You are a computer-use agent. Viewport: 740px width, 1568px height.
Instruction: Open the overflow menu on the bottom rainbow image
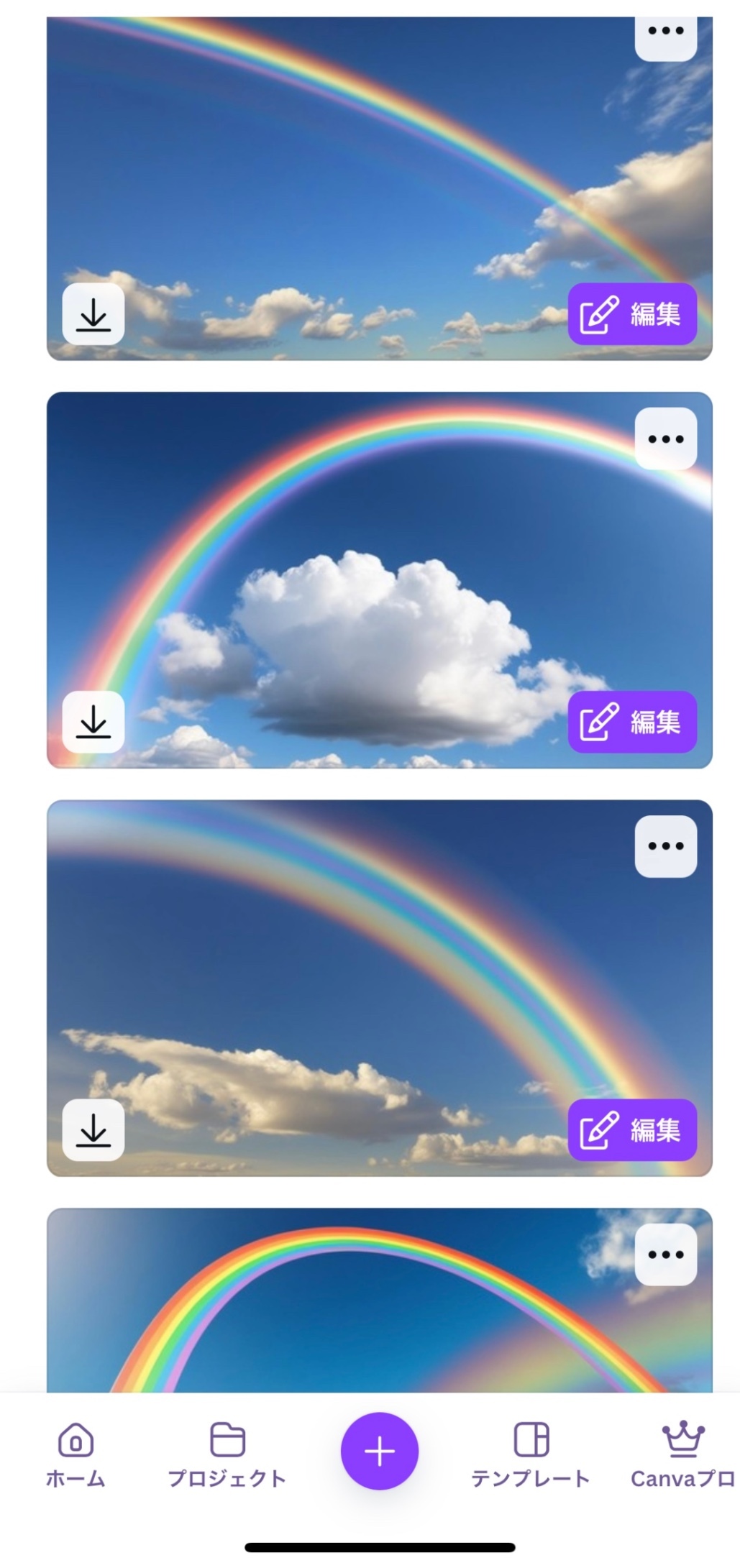(665, 1255)
